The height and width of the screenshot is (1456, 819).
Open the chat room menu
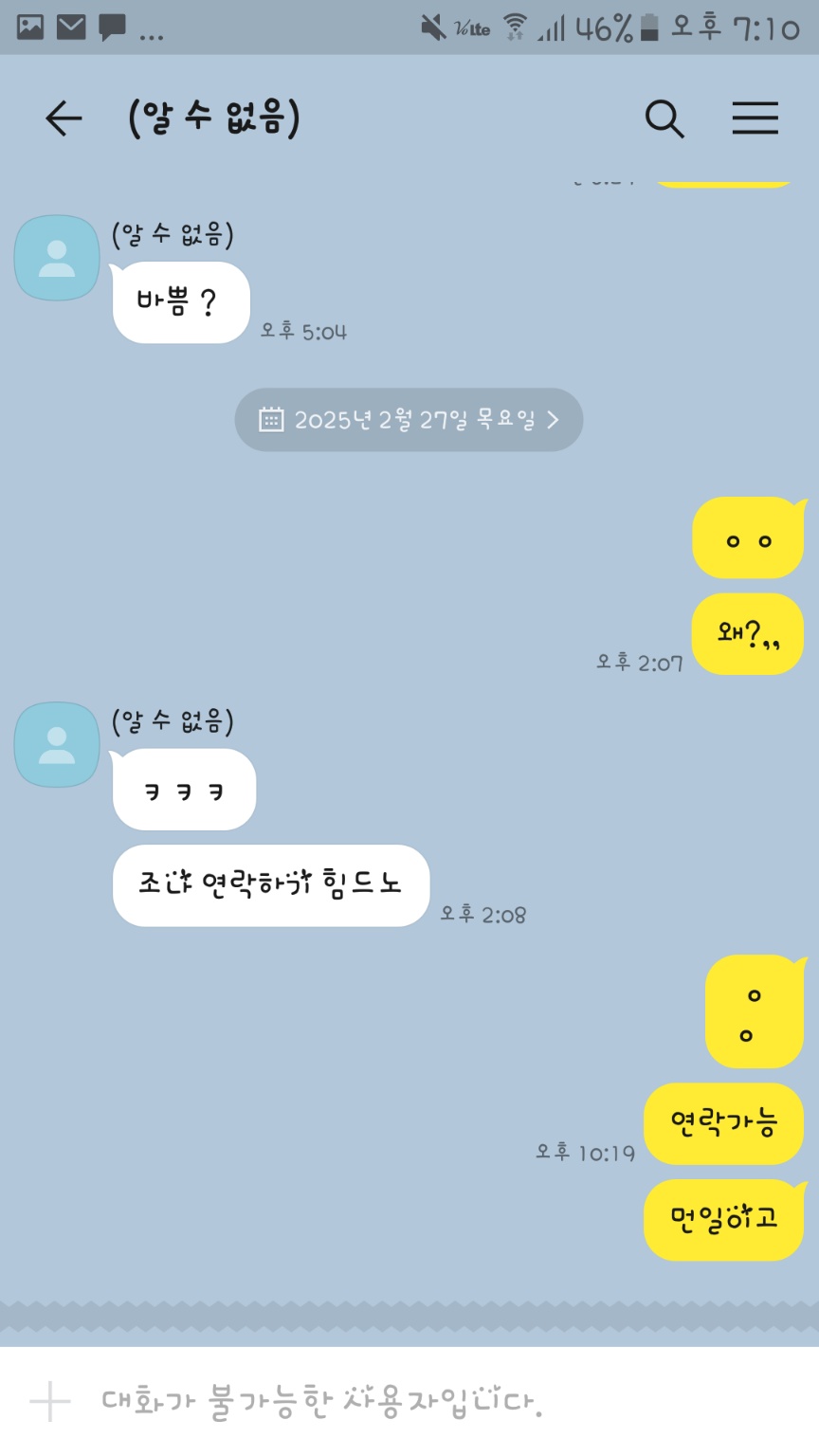(755, 119)
